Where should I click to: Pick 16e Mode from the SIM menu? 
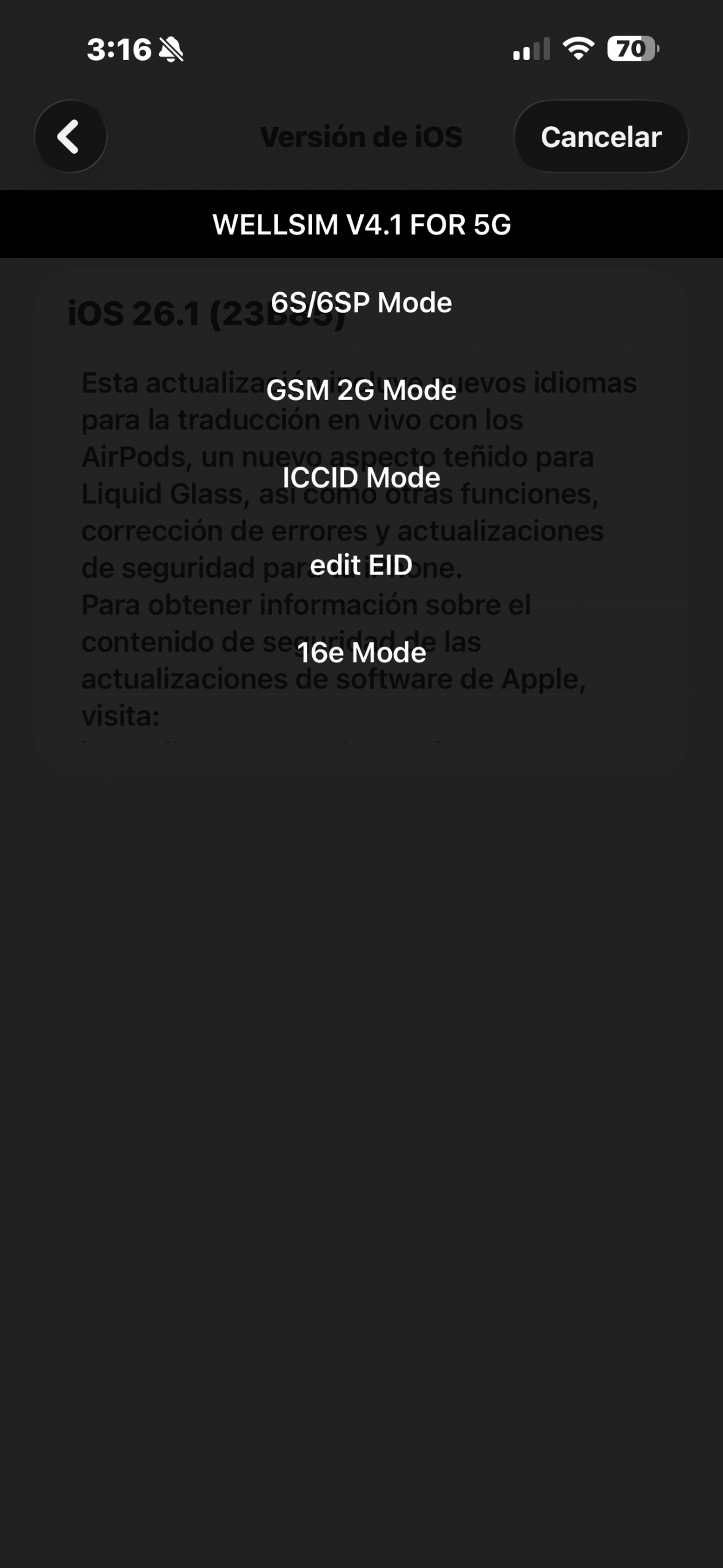pyautogui.click(x=361, y=653)
